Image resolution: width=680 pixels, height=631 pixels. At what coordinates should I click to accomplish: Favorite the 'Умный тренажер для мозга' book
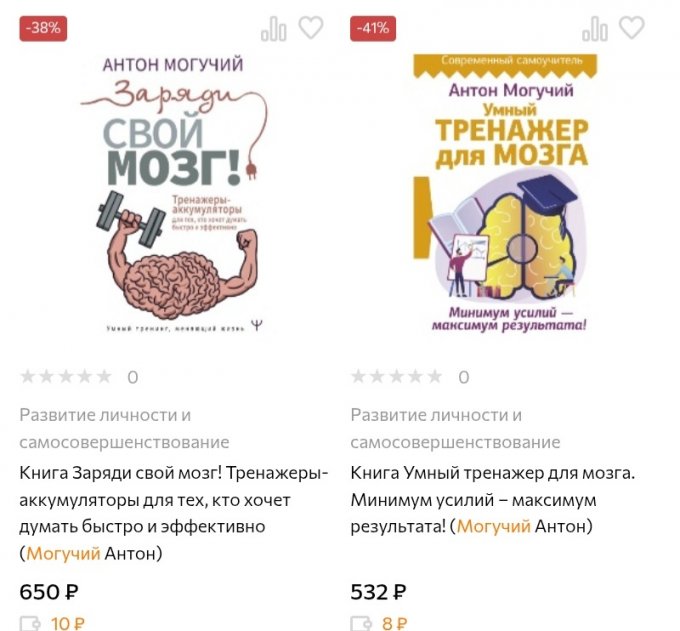coord(631,28)
